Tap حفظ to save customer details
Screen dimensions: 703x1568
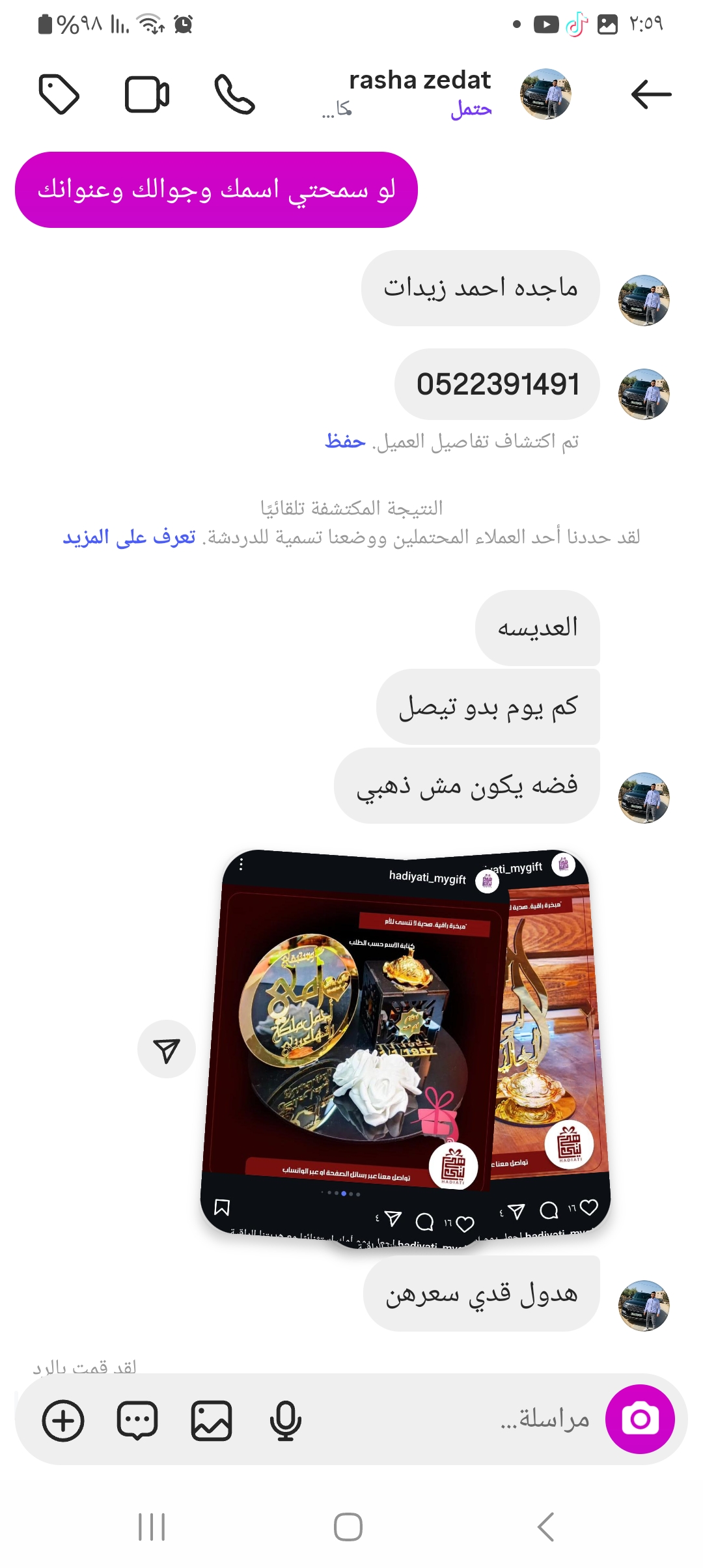click(x=345, y=441)
